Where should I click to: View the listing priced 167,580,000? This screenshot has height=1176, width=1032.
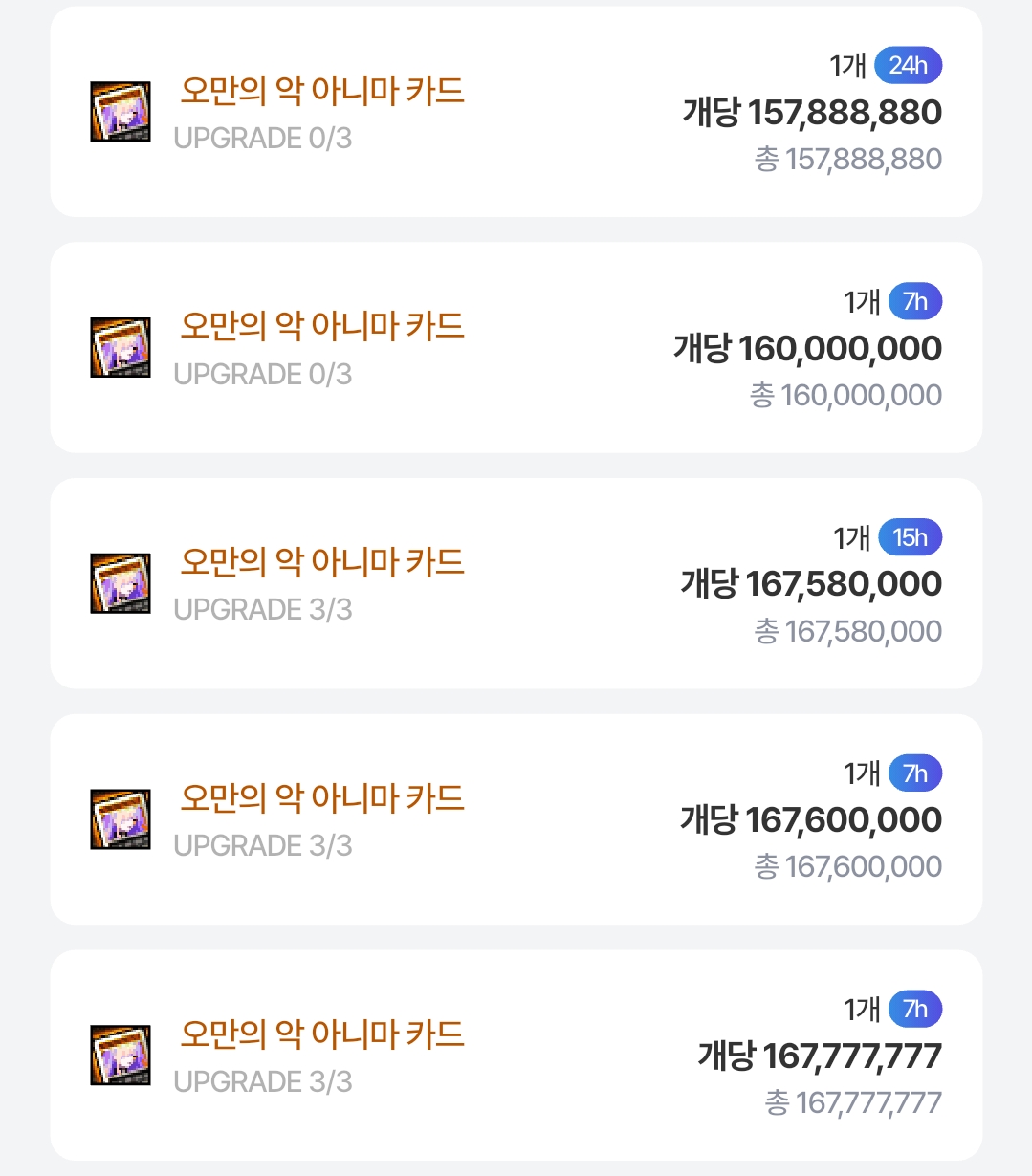[x=516, y=583]
